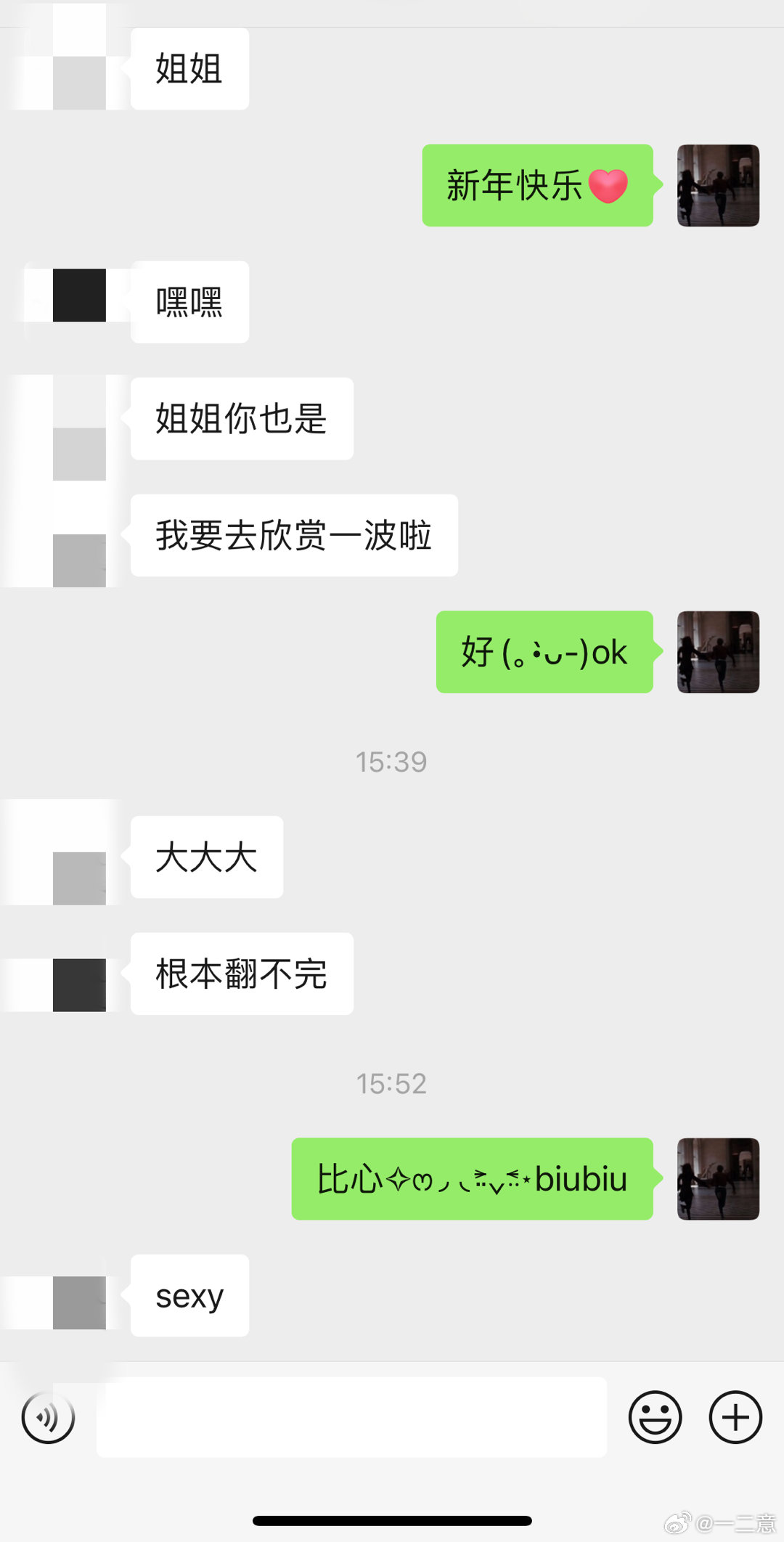
Task: Open contact avatar beside sexy message
Action: pos(79,1302)
